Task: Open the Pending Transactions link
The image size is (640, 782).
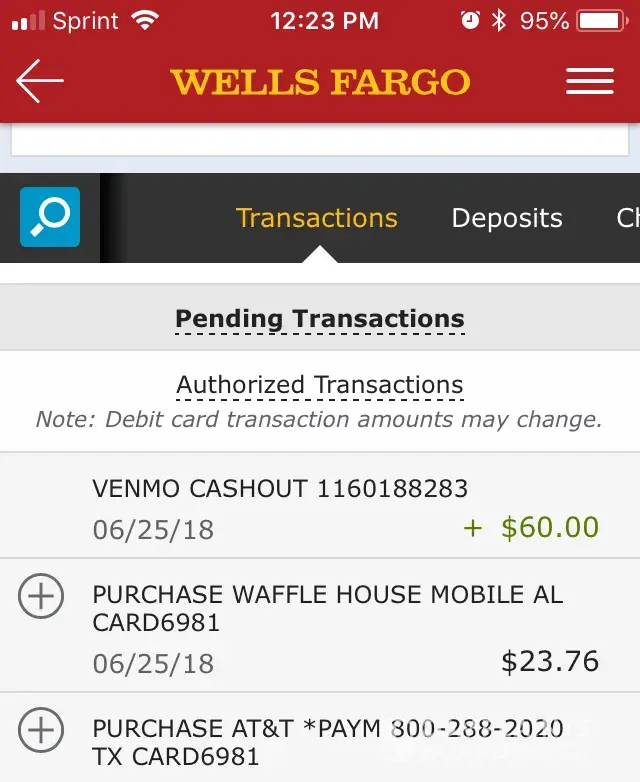Action: pyautogui.click(x=320, y=319)
